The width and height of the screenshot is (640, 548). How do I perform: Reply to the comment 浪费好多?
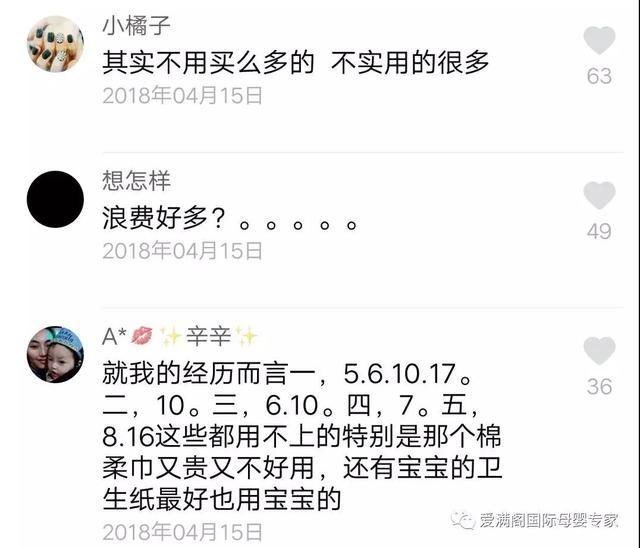pos(231,217)
